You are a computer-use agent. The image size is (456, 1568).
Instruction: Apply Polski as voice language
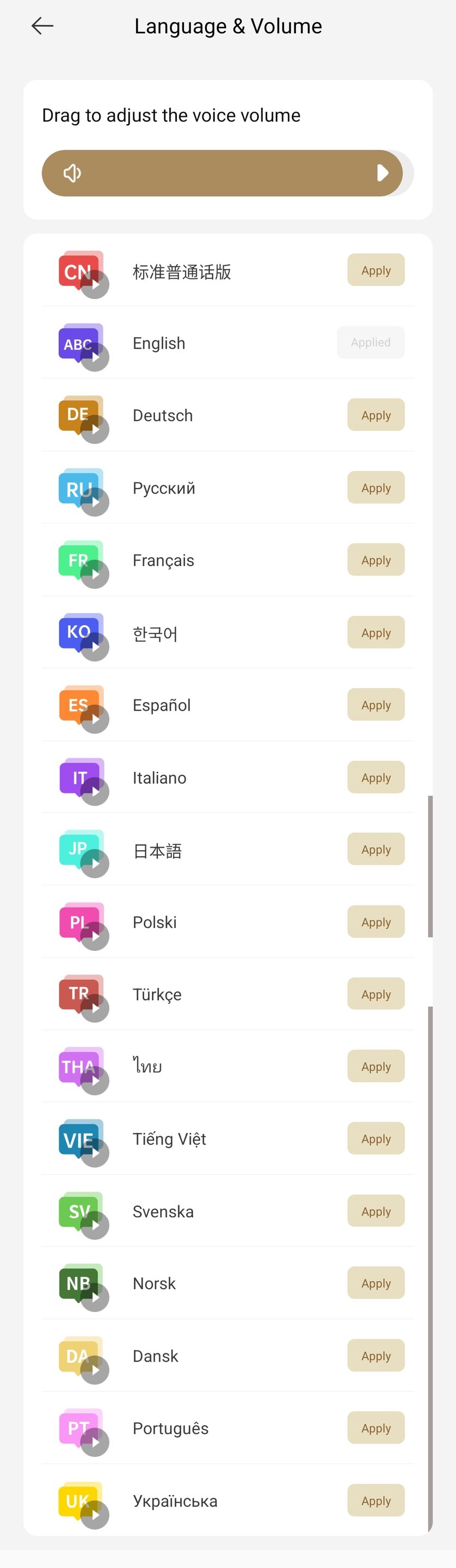376,922
